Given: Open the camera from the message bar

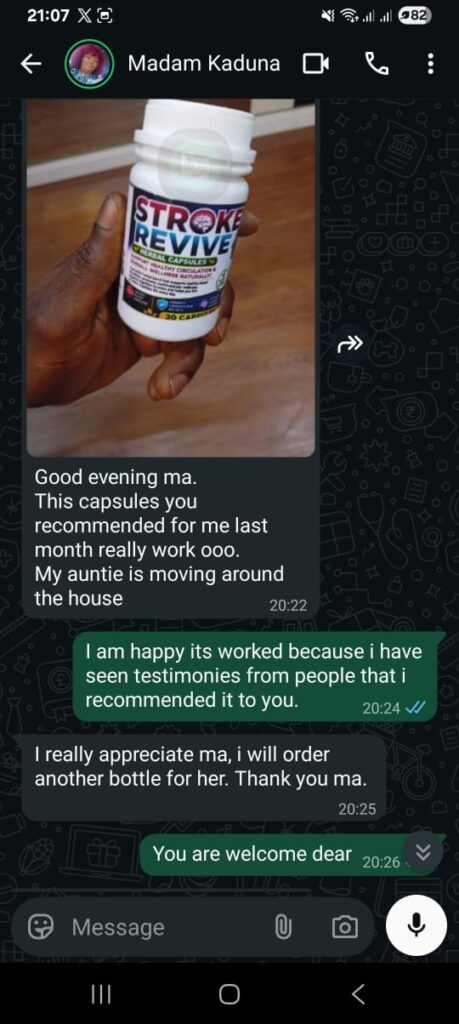Looking at the screenshot, I should click(x=345, y=927).
